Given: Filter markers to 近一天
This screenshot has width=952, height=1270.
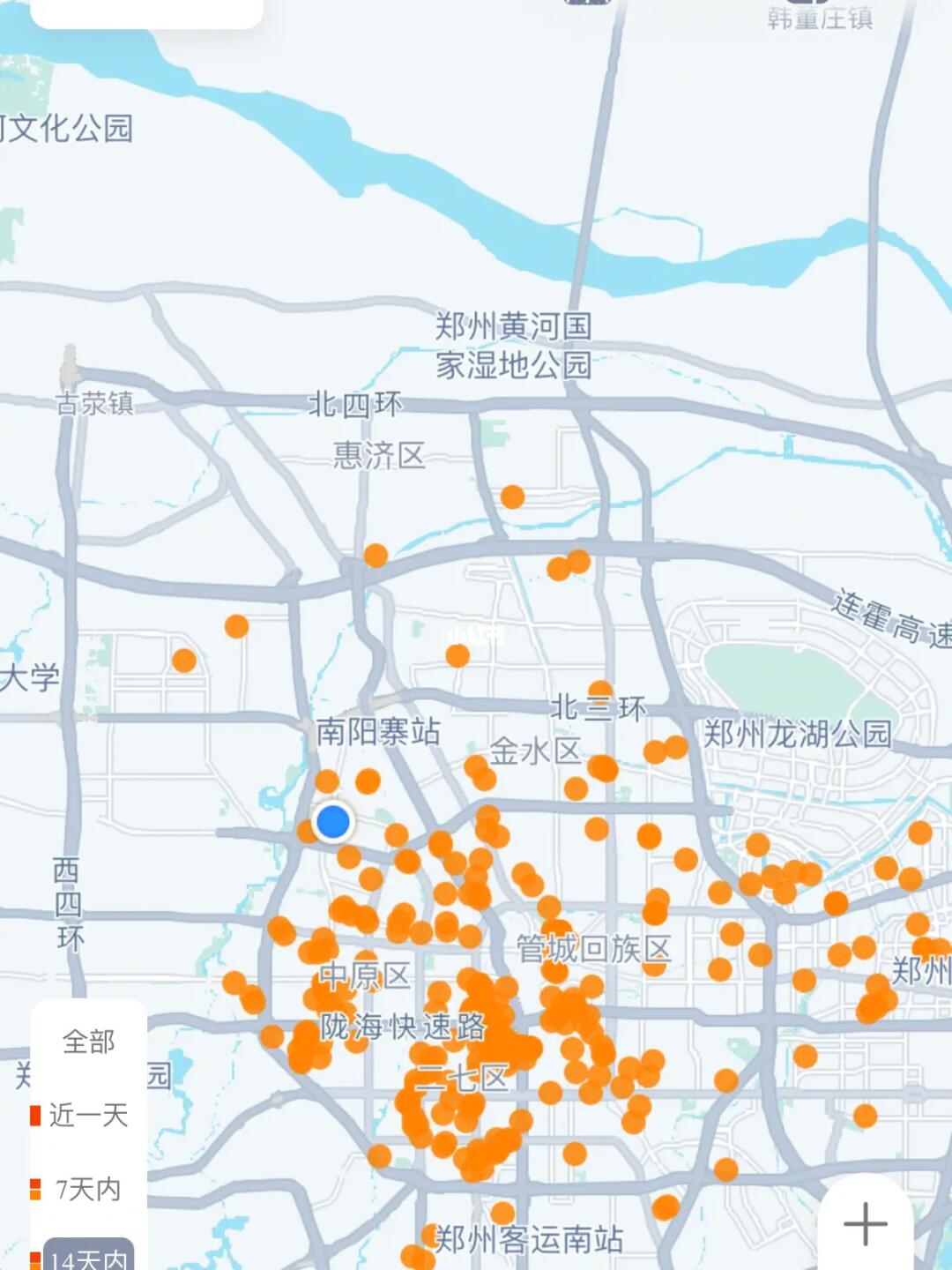Looking at the screenshot, I should point(88,1116).
